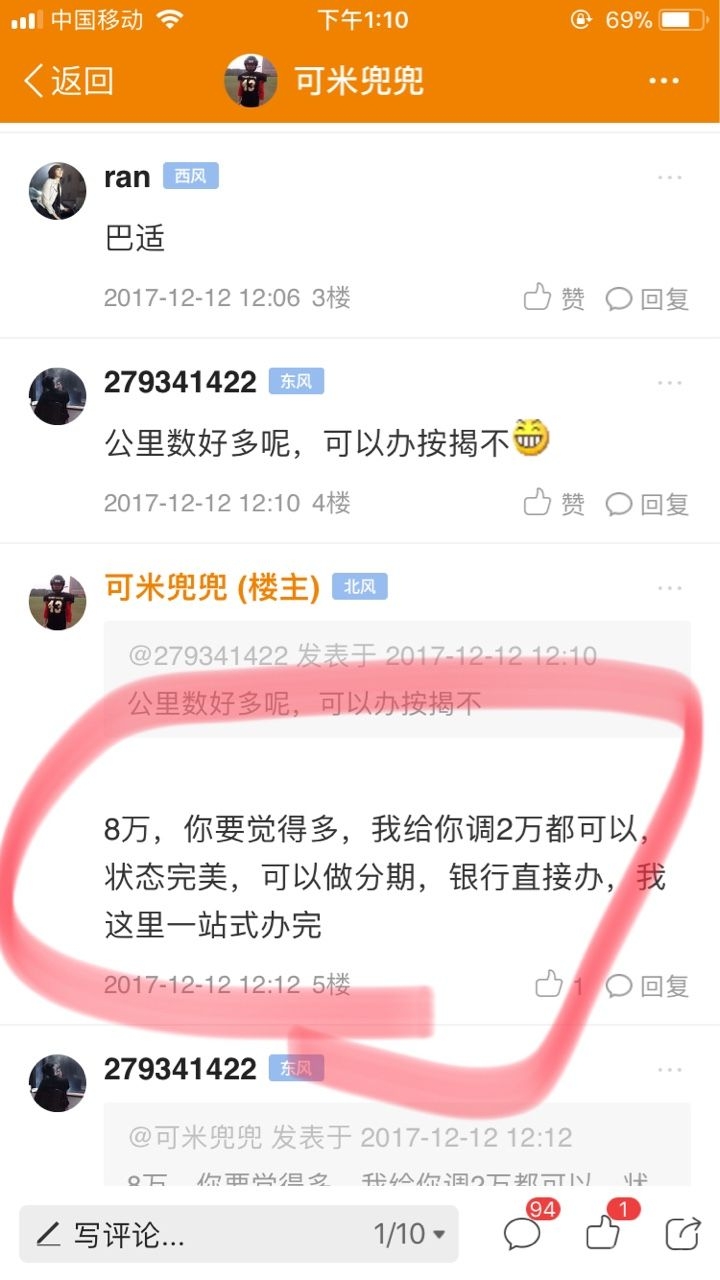Viewport: 720px width, 1280px height.
Task: Open more options on 可米兜兜's comment
Action: (669, 588)
